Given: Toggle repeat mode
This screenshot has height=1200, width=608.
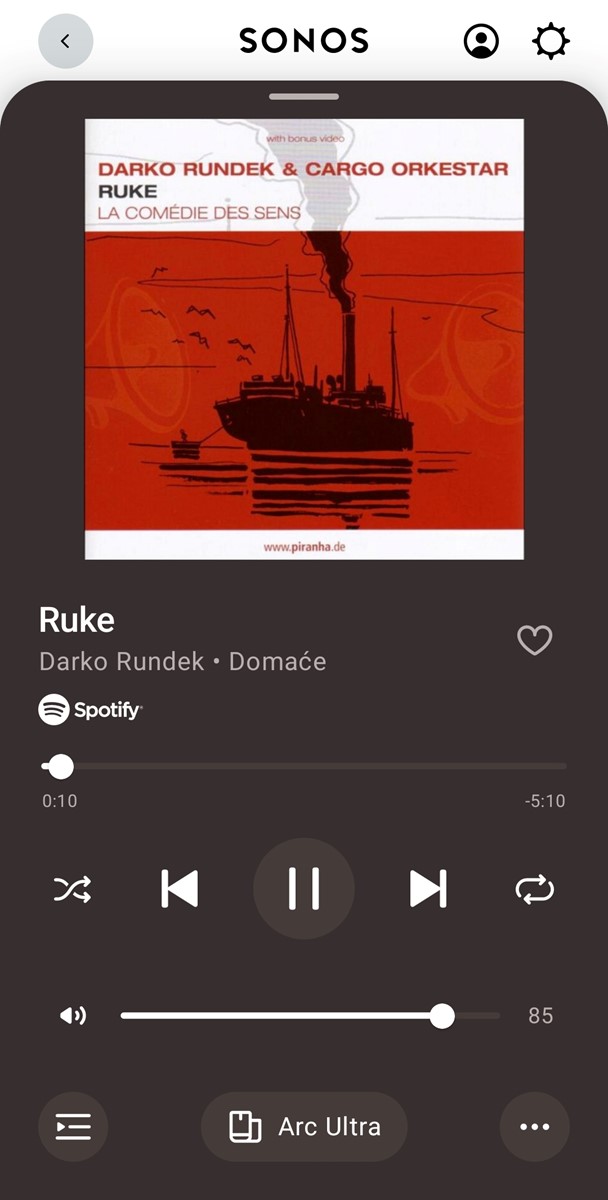Looking at the screenshot, I should pos(534,889).
